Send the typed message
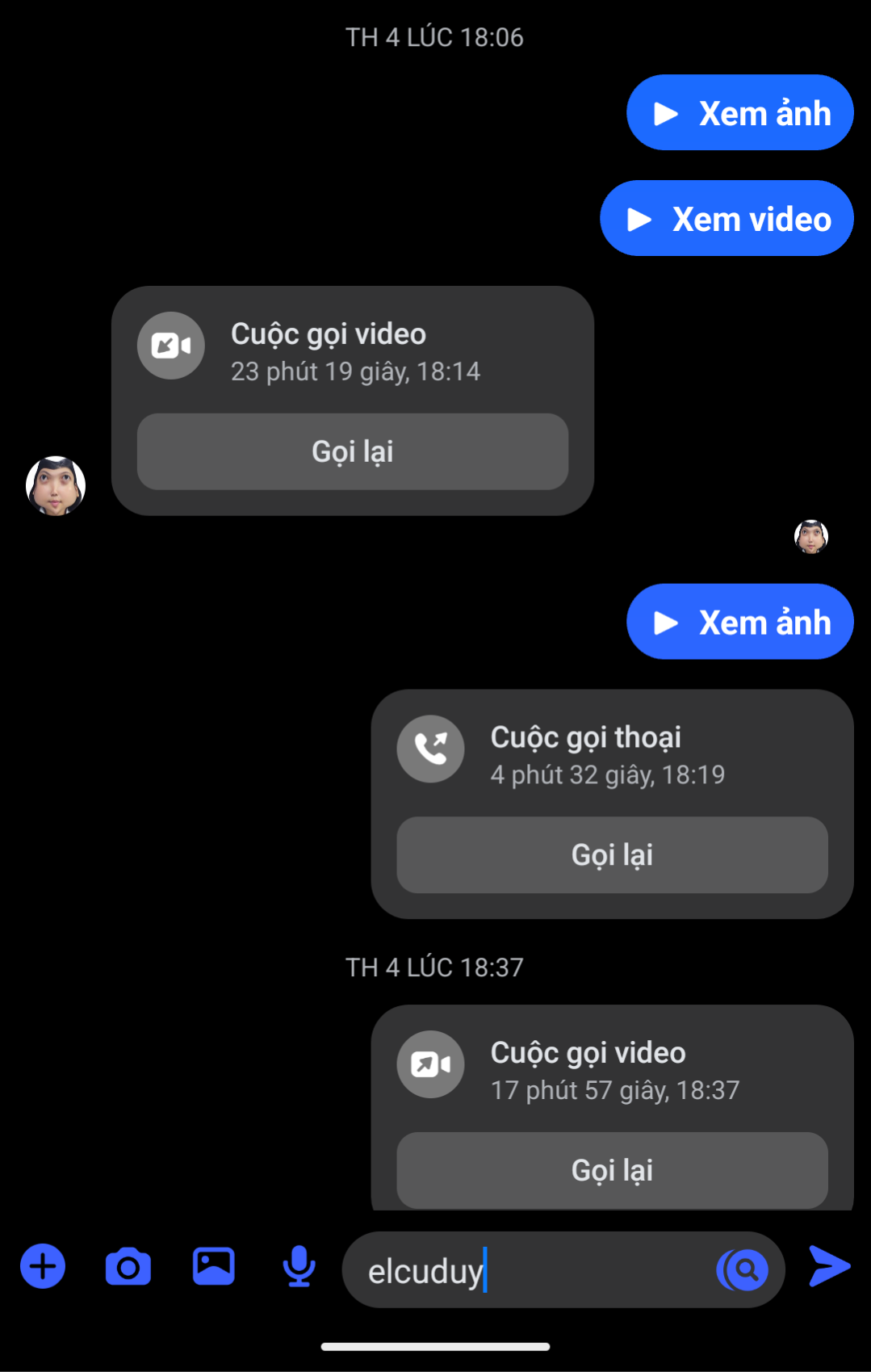The image size is (871, 1372). 830,1266
